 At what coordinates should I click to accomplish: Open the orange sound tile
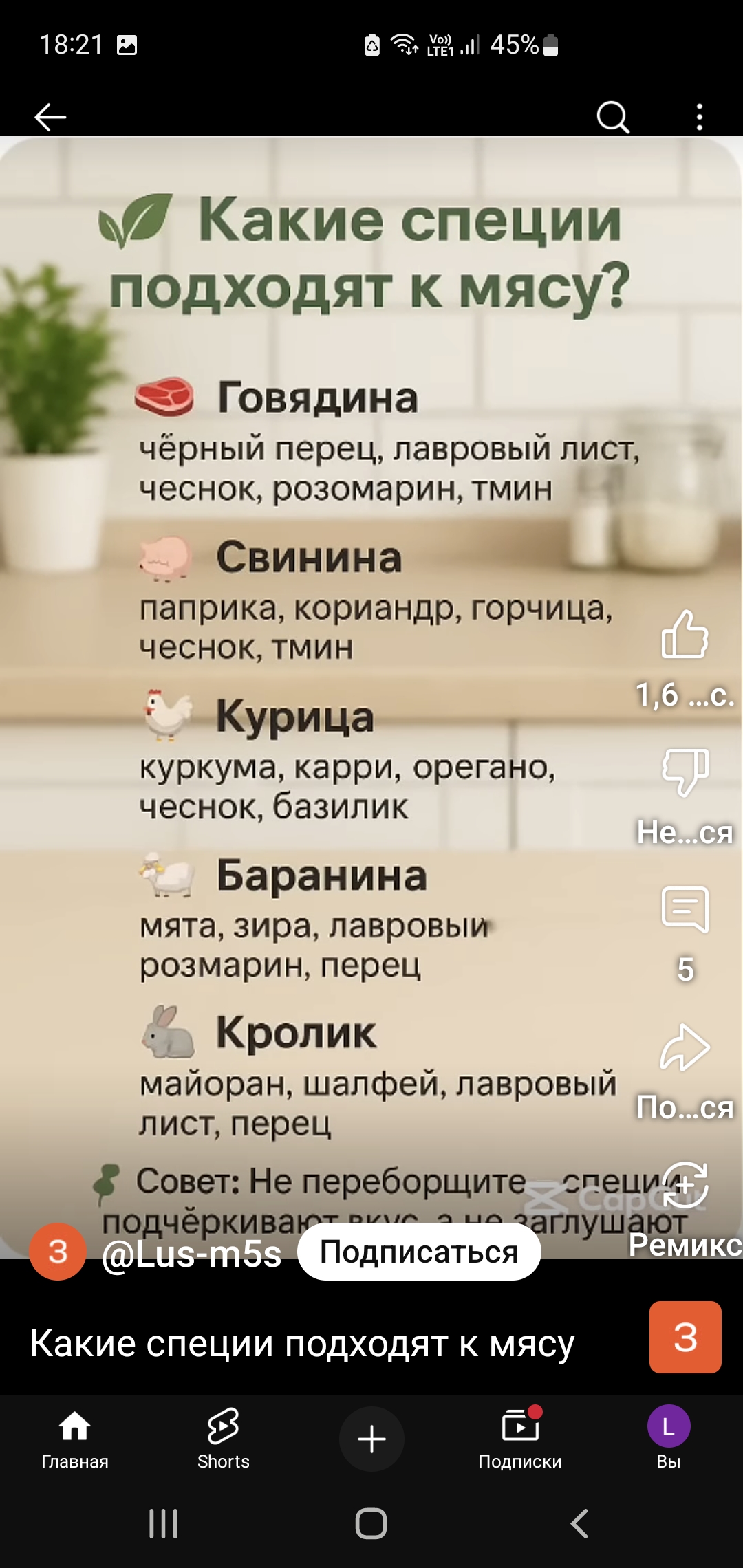tap(685, 1337)
